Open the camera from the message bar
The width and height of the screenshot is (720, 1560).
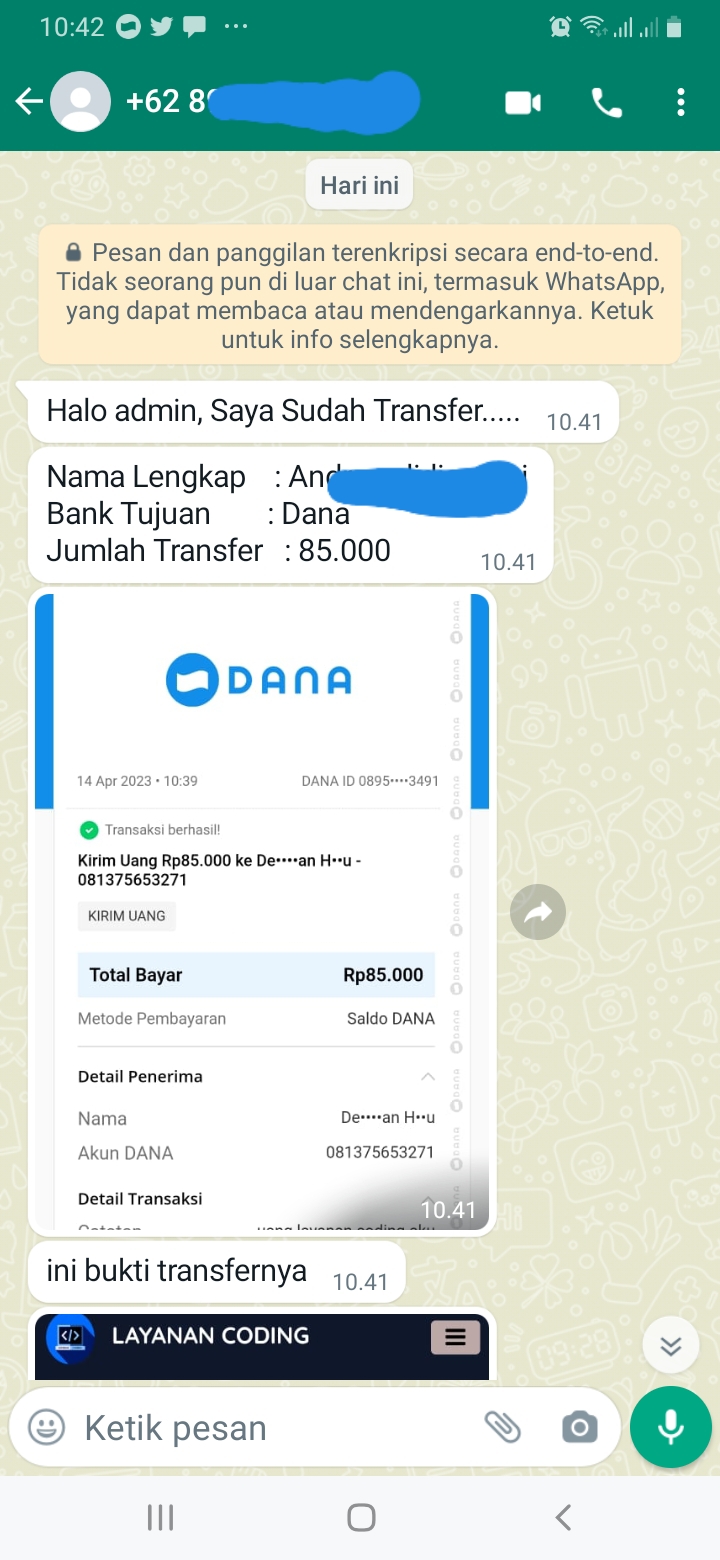click(x=580, y=1427)
